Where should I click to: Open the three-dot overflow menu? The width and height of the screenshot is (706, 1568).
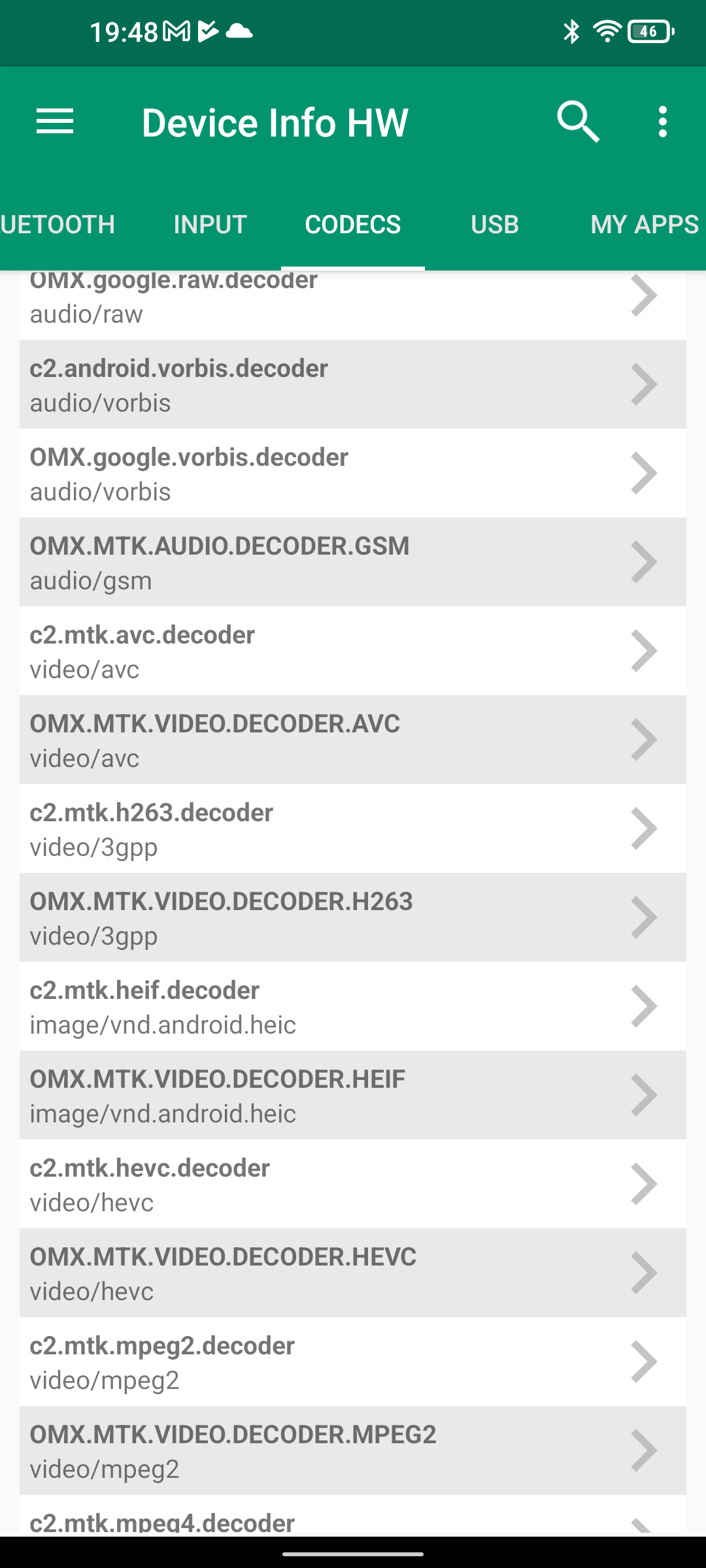coord(663,122)
